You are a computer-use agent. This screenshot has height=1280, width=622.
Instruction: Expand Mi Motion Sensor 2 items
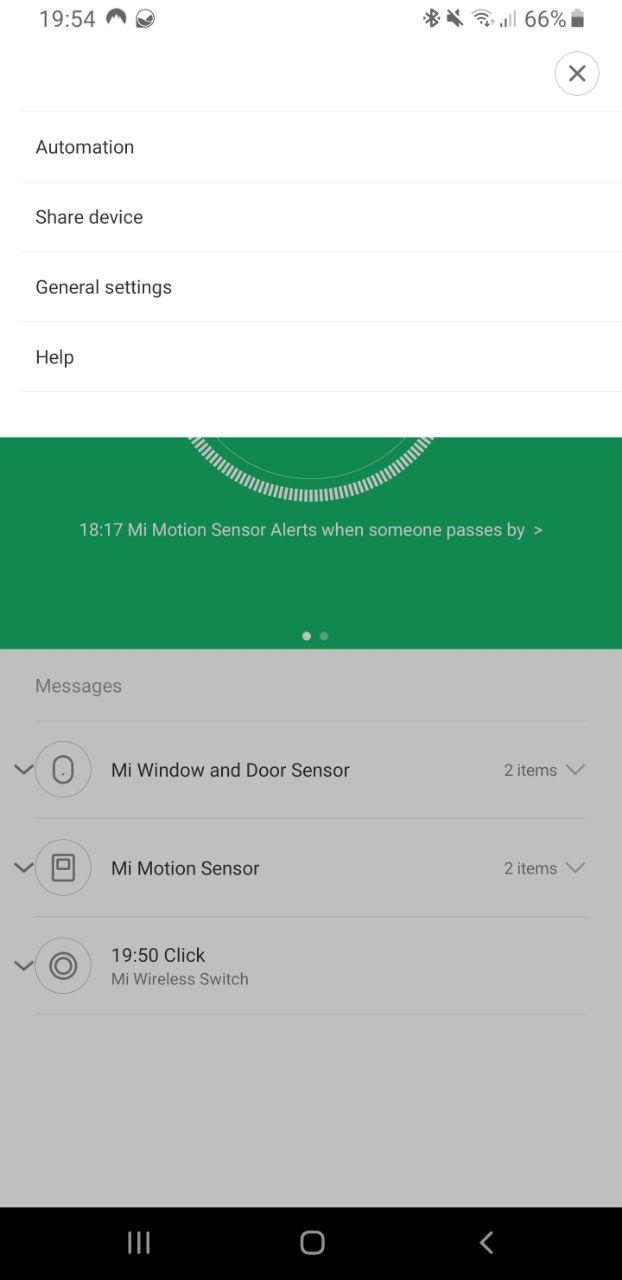coord(311,868)
